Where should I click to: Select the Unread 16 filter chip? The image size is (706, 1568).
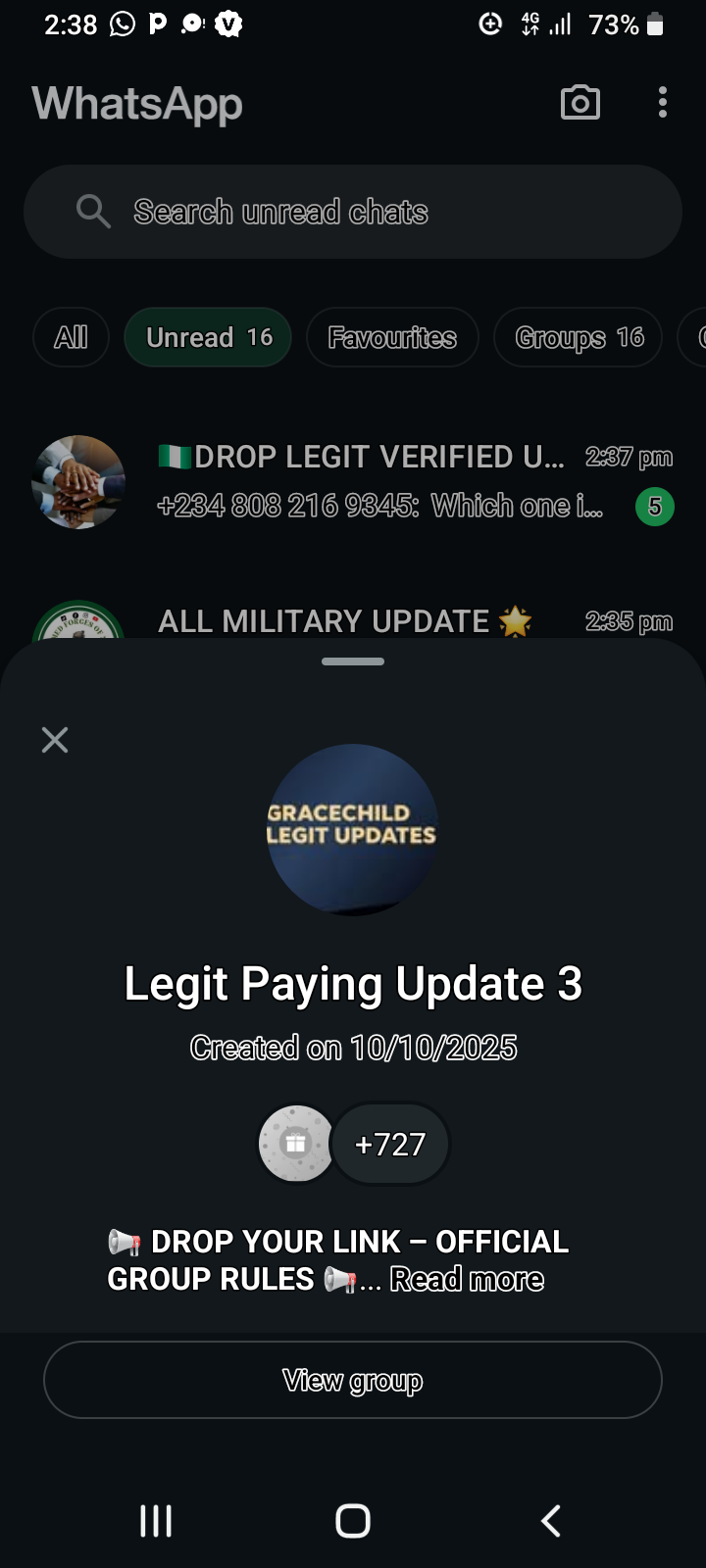(x=208, y=337)
